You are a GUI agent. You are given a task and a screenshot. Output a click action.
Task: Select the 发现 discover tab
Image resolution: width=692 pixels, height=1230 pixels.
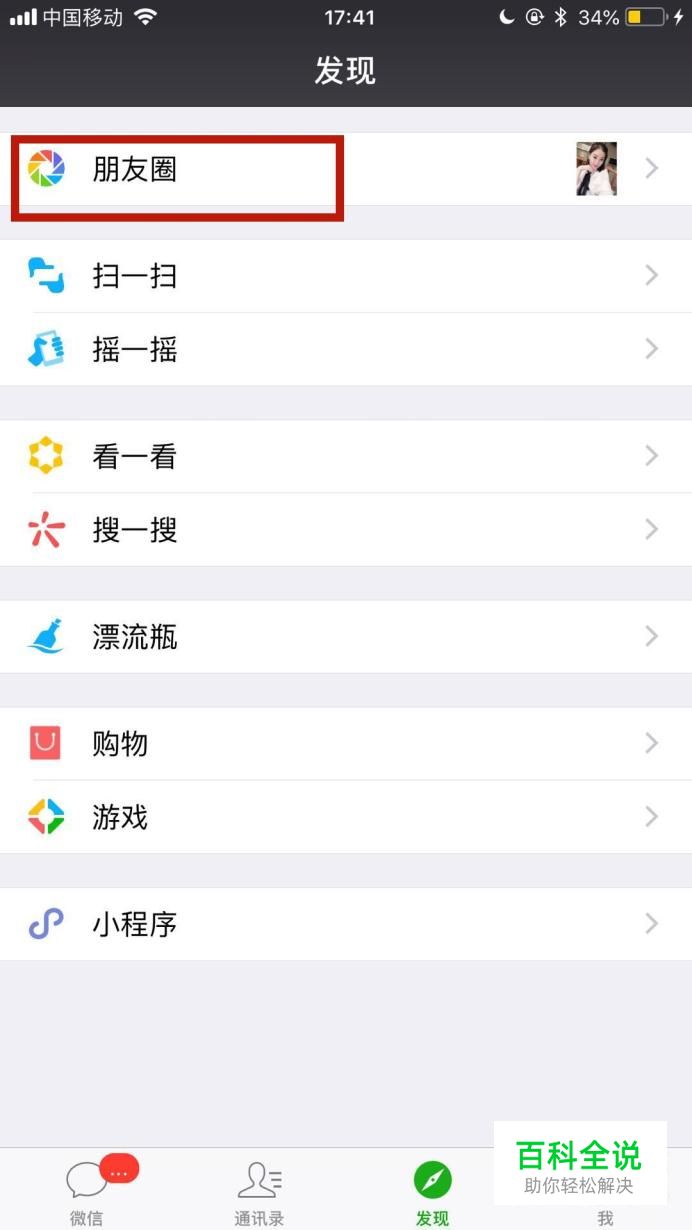tap(432, 1192)
